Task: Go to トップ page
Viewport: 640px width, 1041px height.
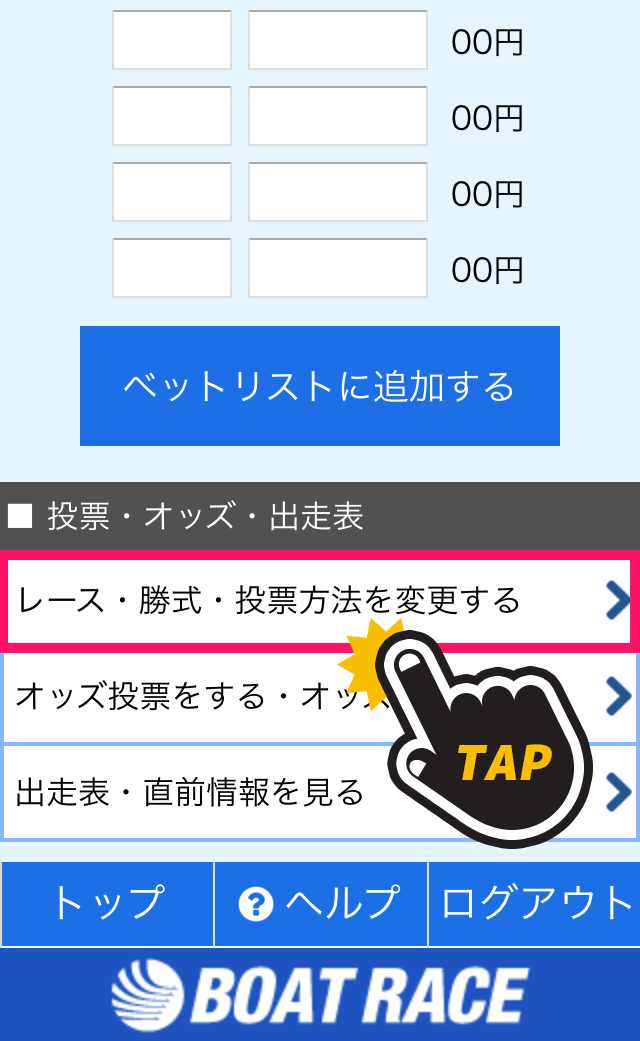Action: click(x=107, y=904)
